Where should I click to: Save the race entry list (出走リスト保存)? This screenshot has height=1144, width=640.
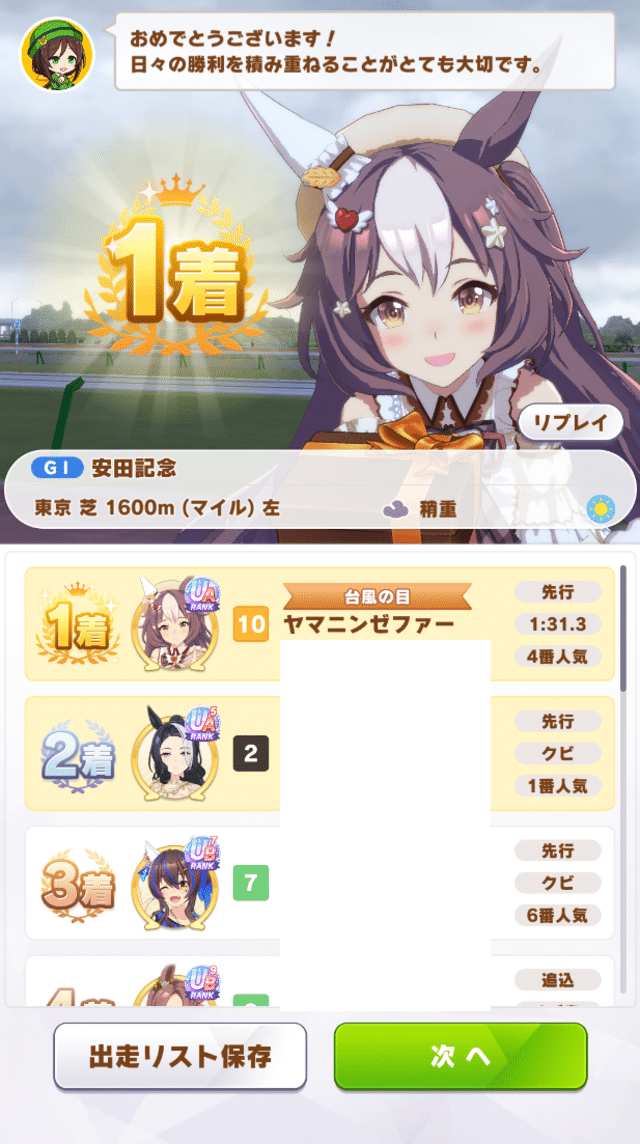pos(180,1056)
